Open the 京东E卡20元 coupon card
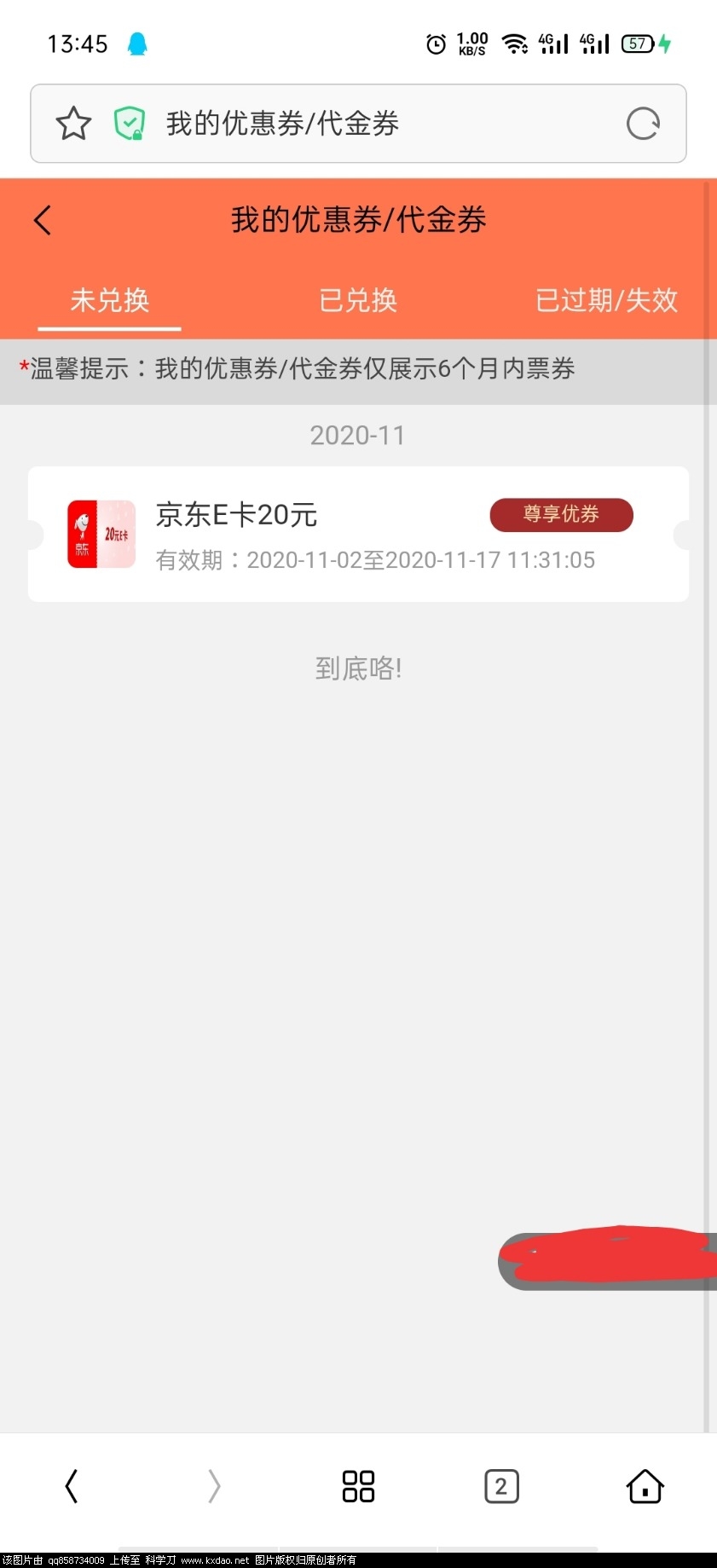The width and height of the screenshot is (717, 1568). click(x=341, y=535)
